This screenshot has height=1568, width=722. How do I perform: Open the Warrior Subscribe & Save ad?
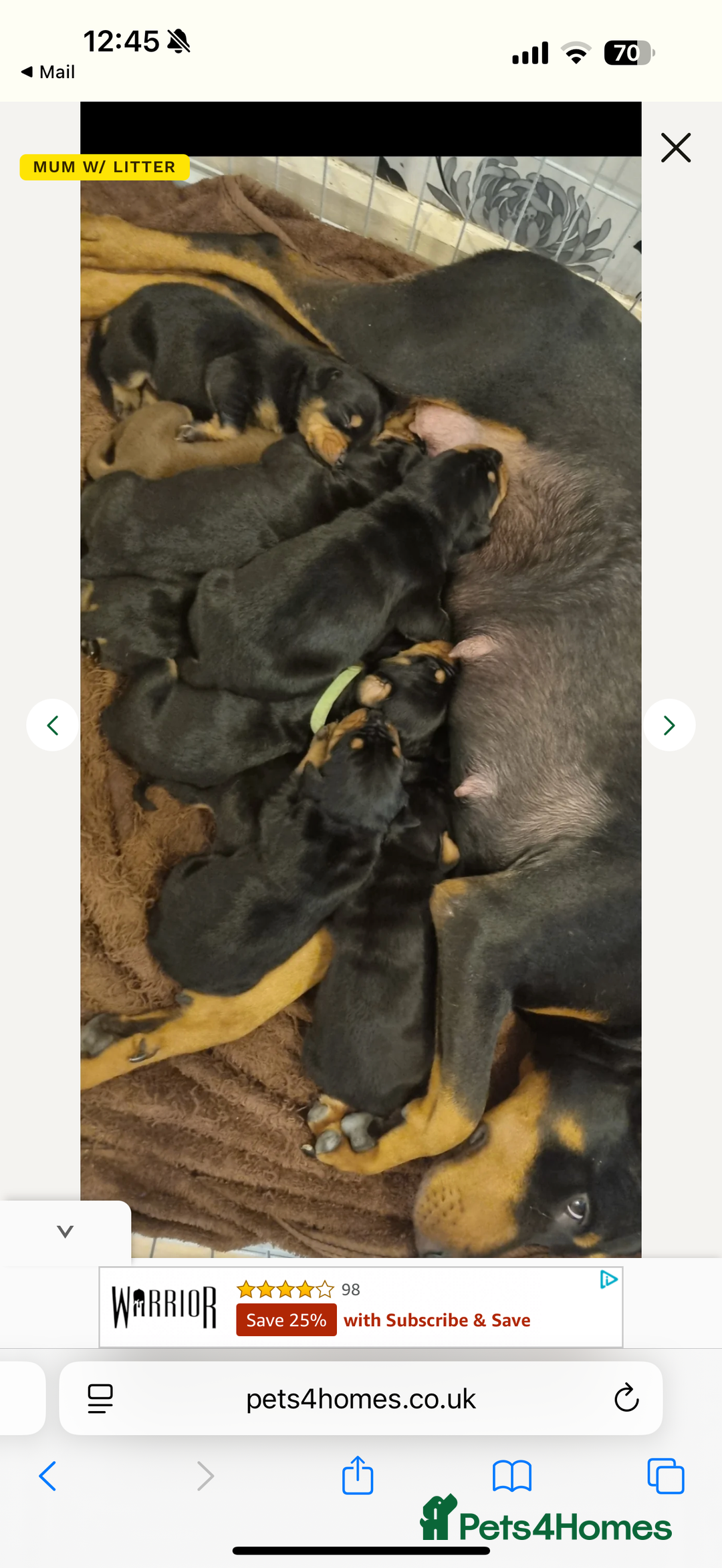pos(361,1307)
